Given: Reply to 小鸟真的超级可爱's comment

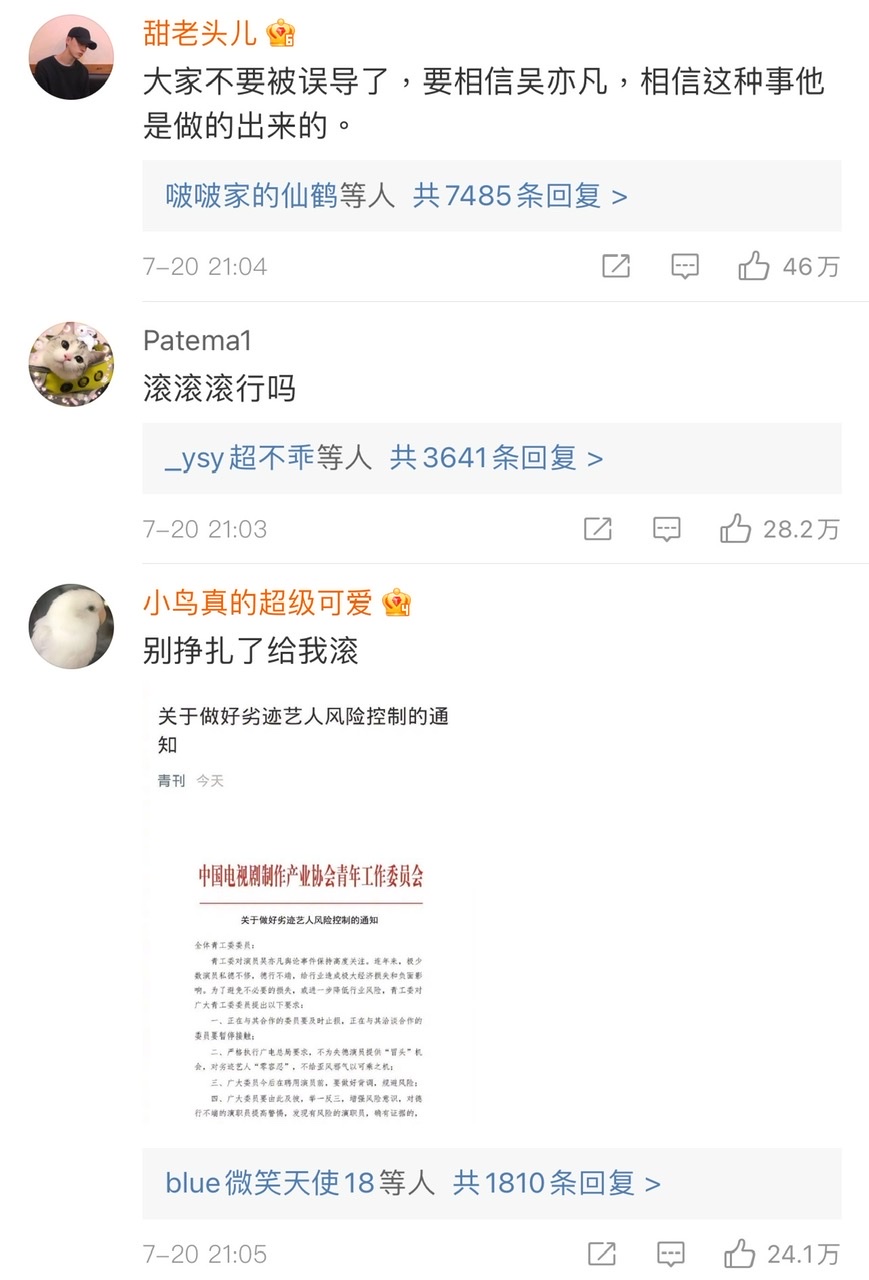Looking at the screenshot, I should [670, 1253].
